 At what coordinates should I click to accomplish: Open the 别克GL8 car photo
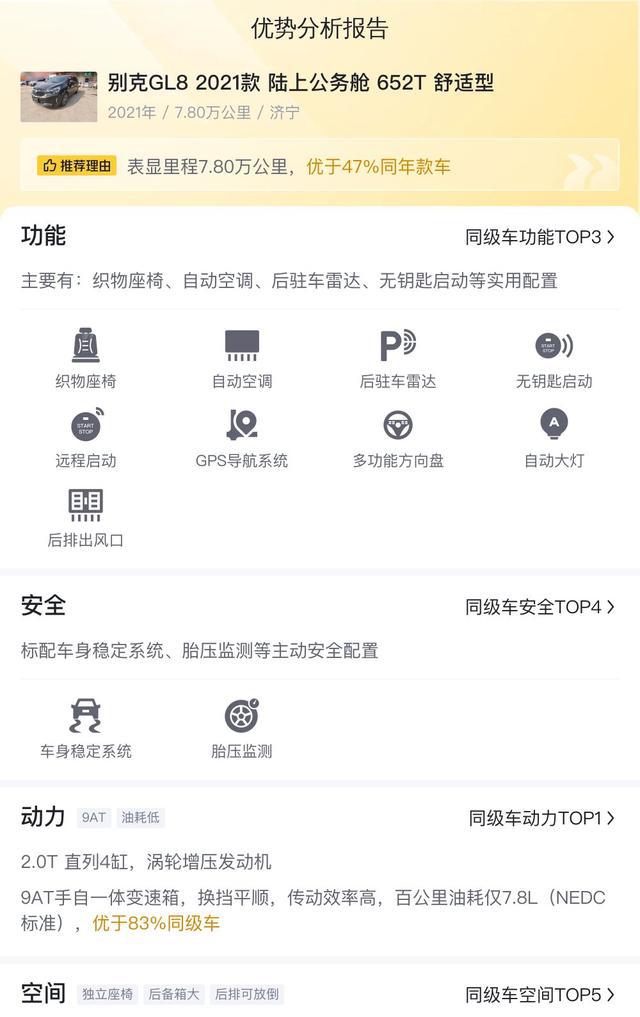click(59, 97)
